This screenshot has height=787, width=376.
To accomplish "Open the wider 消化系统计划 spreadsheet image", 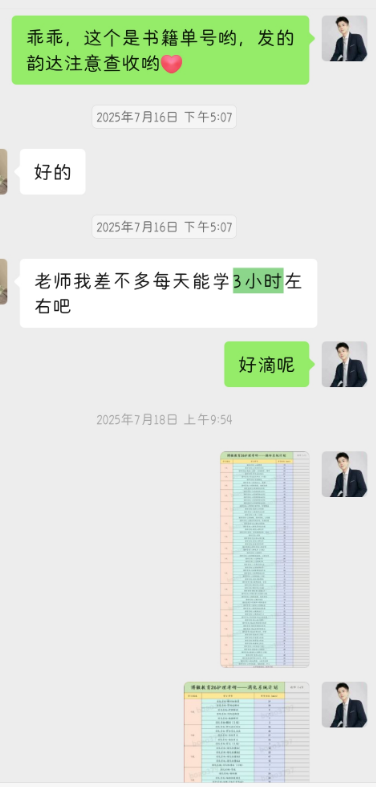I will 246,732.
